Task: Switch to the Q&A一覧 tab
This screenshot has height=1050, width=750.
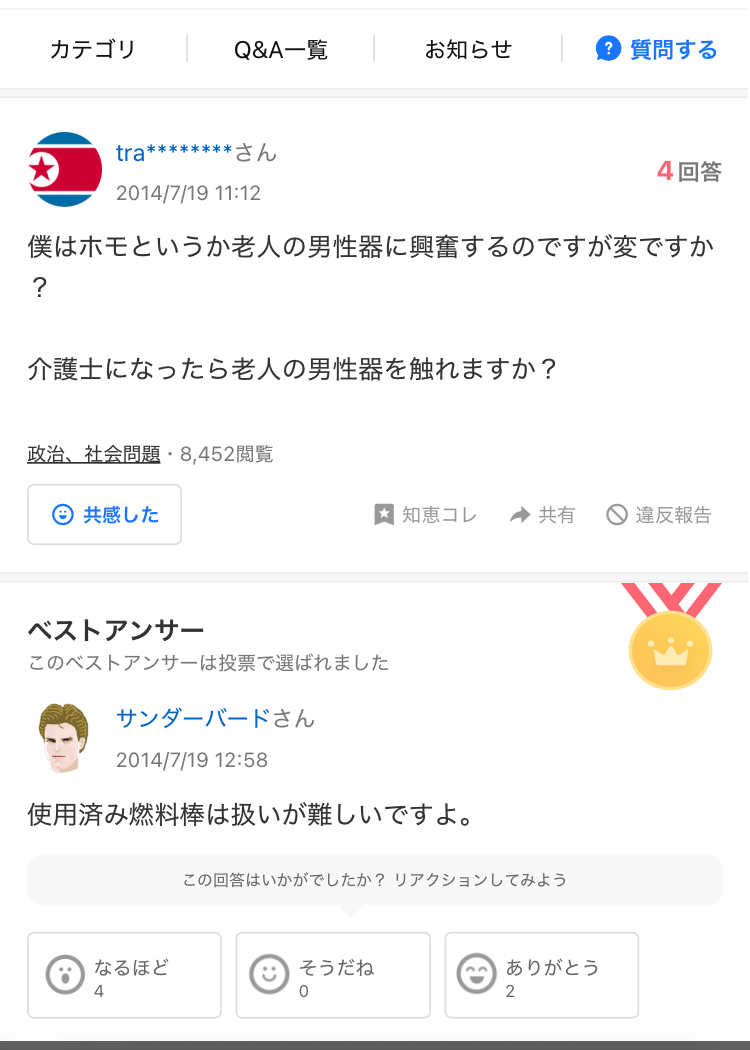Action: (x=281, y=49)
